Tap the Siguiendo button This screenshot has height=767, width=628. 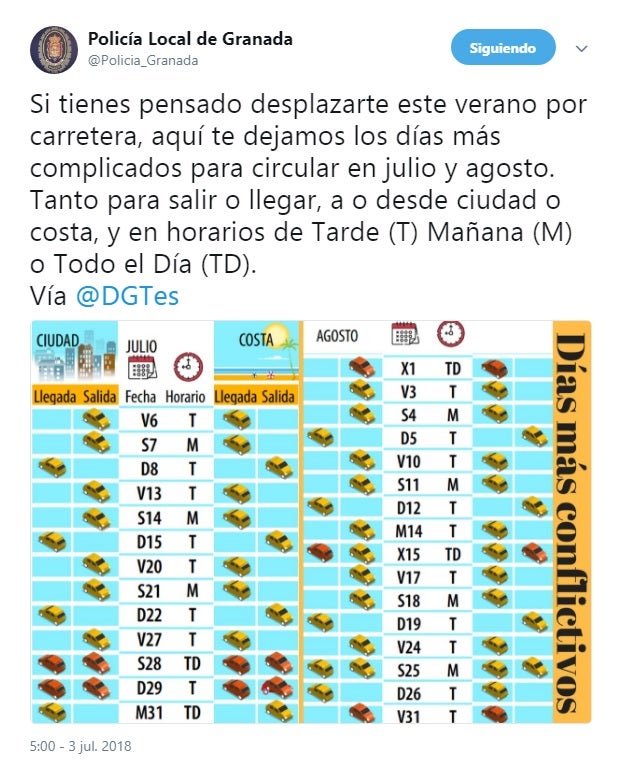tap(502, 47)
